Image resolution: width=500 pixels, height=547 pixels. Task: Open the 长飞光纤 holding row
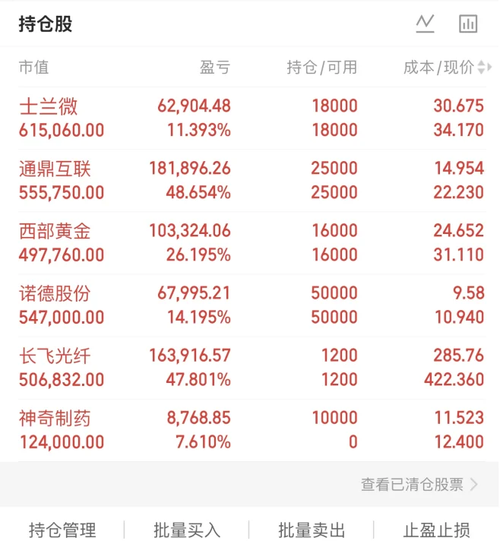pos(251,368)
